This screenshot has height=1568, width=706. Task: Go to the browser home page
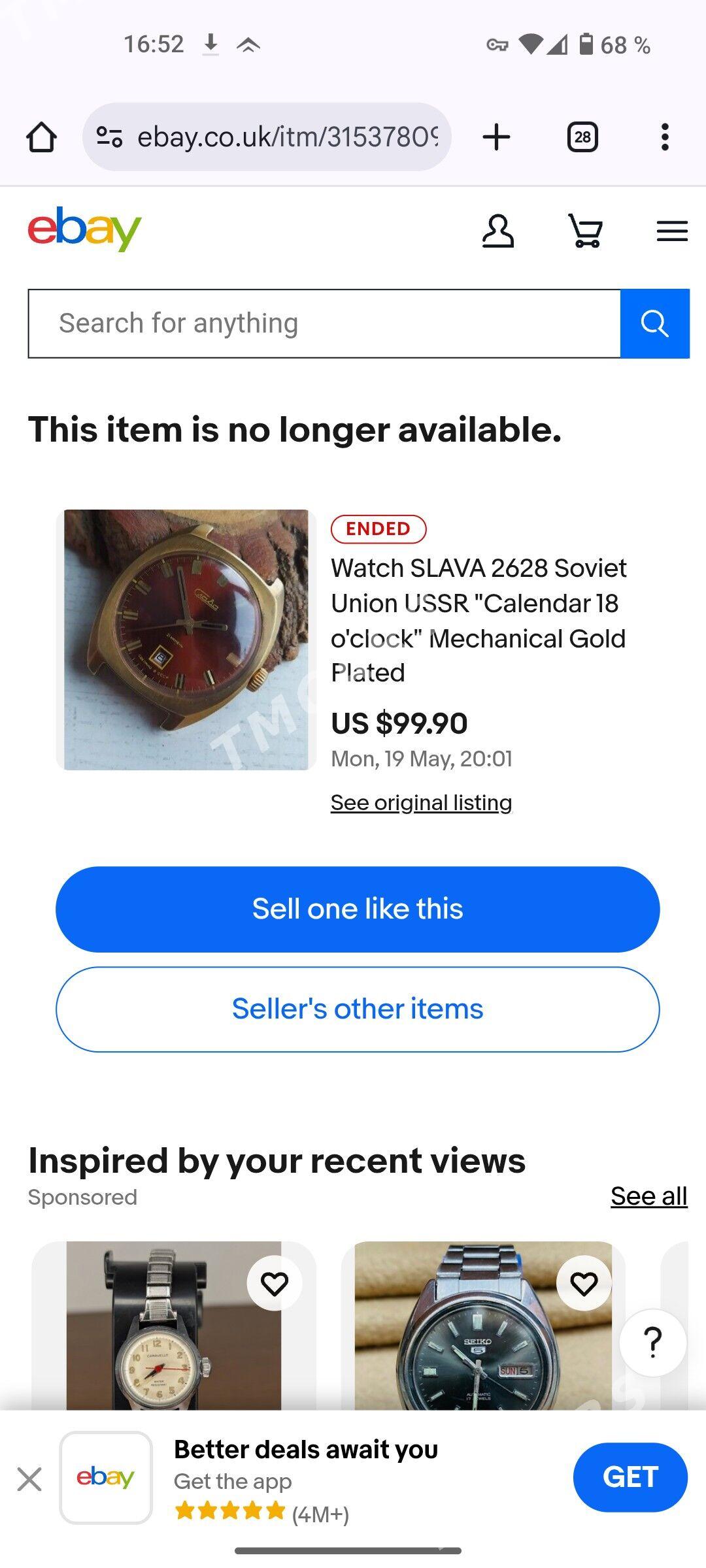pyautogui.click(x=41, y=137)
